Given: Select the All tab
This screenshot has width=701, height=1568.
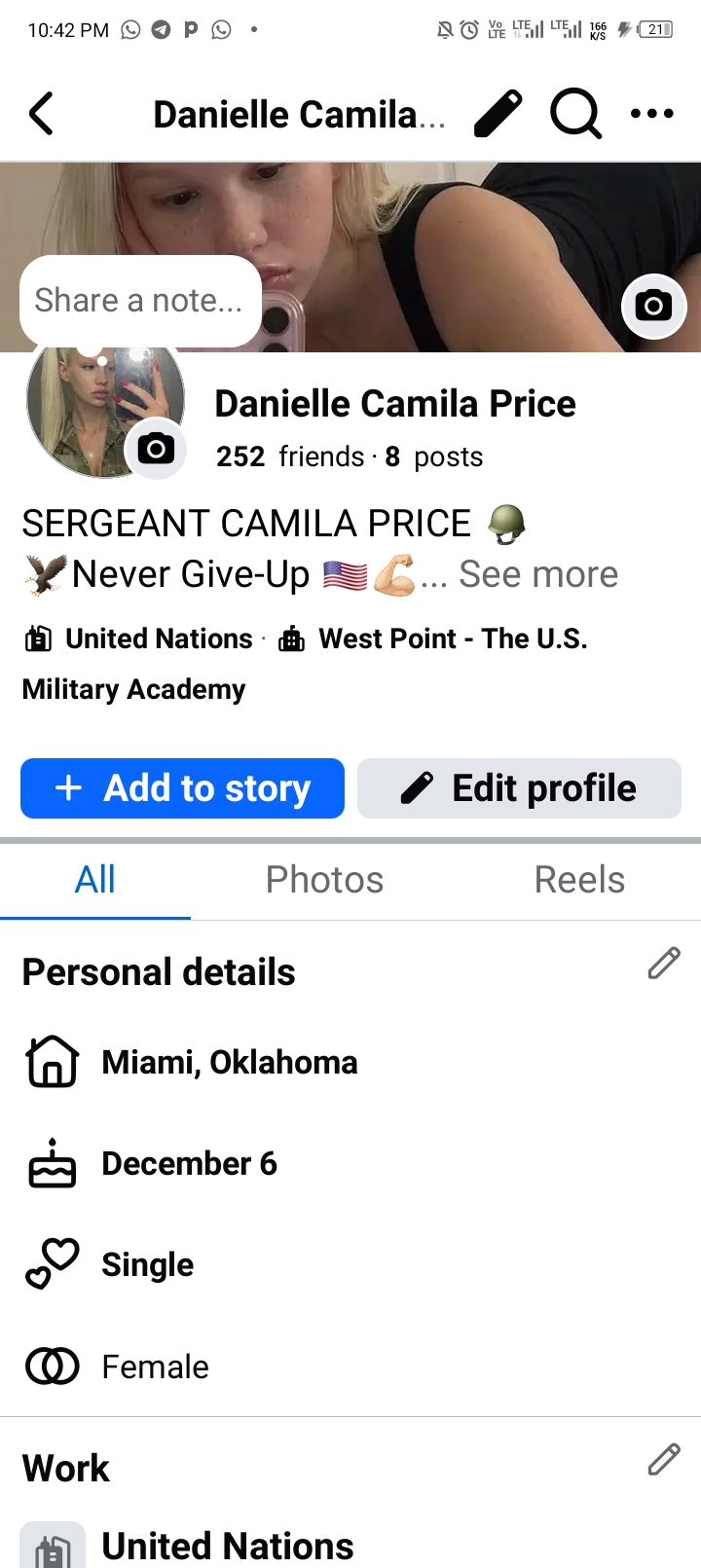Looking at the screenshot, I should (x=95, y=880).
